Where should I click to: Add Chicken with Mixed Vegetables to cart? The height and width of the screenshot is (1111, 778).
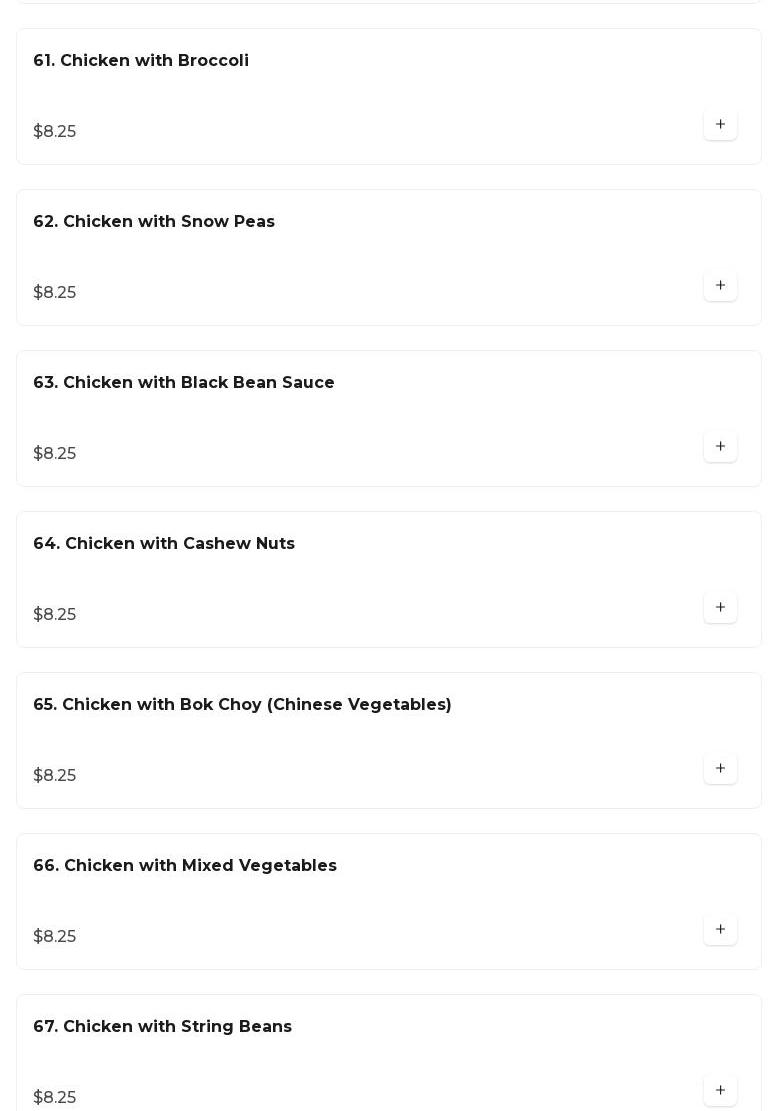pos(720,930)
